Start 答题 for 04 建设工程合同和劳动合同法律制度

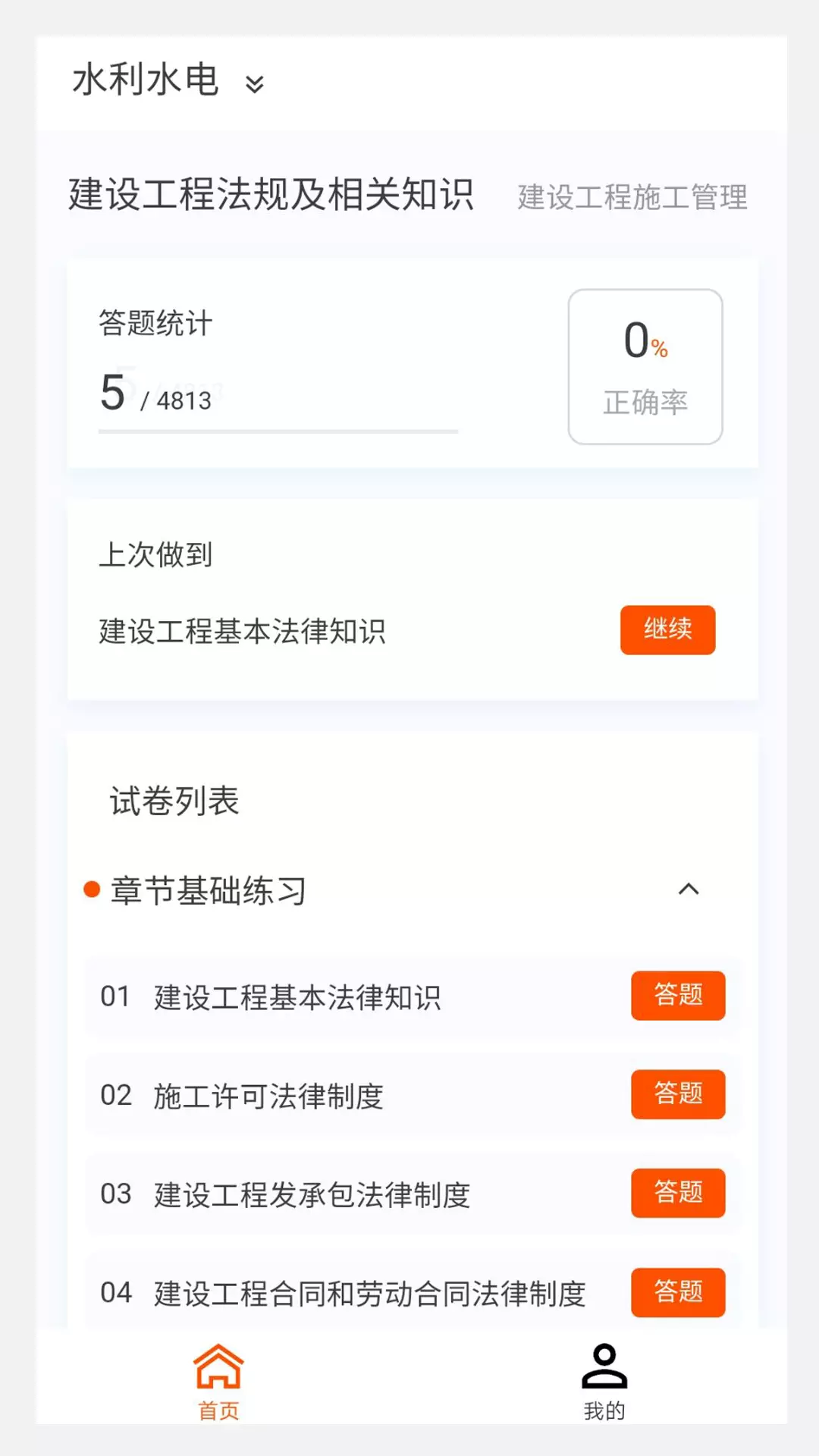point(678,1292)
